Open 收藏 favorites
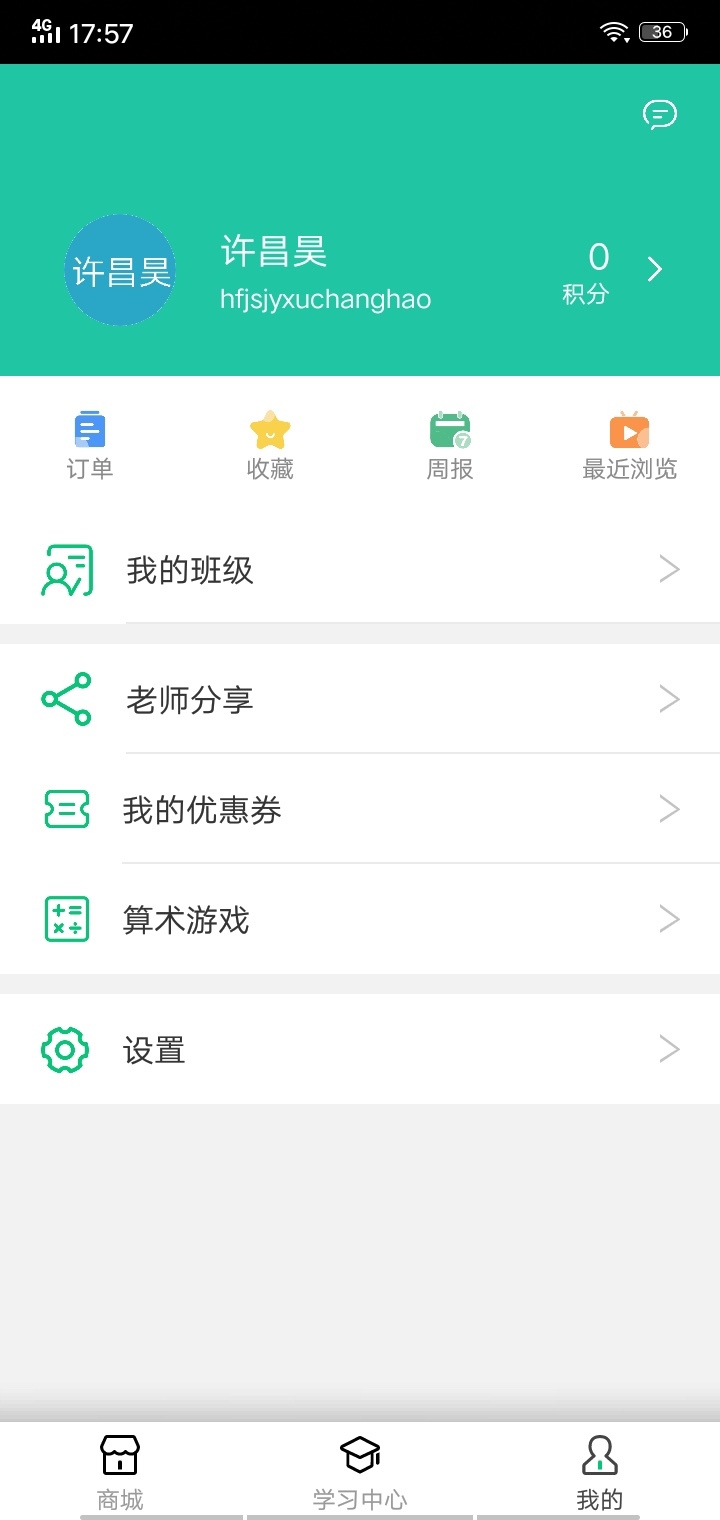This screenshot has height=1520, width=720. tap(270, 446)
